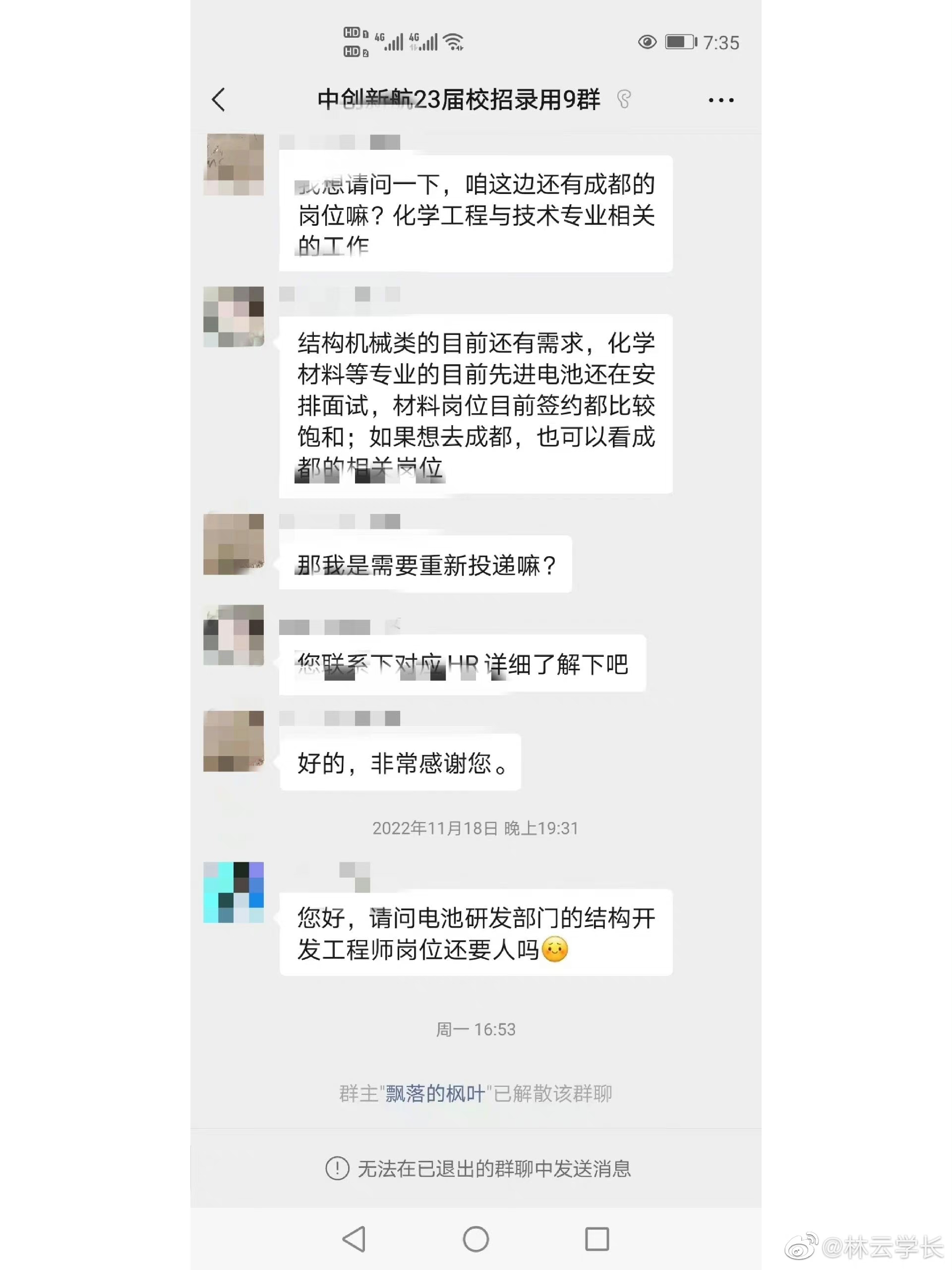Tap the system back button
Viewport: 952px width, 1270px height.
pos(354,1239)
